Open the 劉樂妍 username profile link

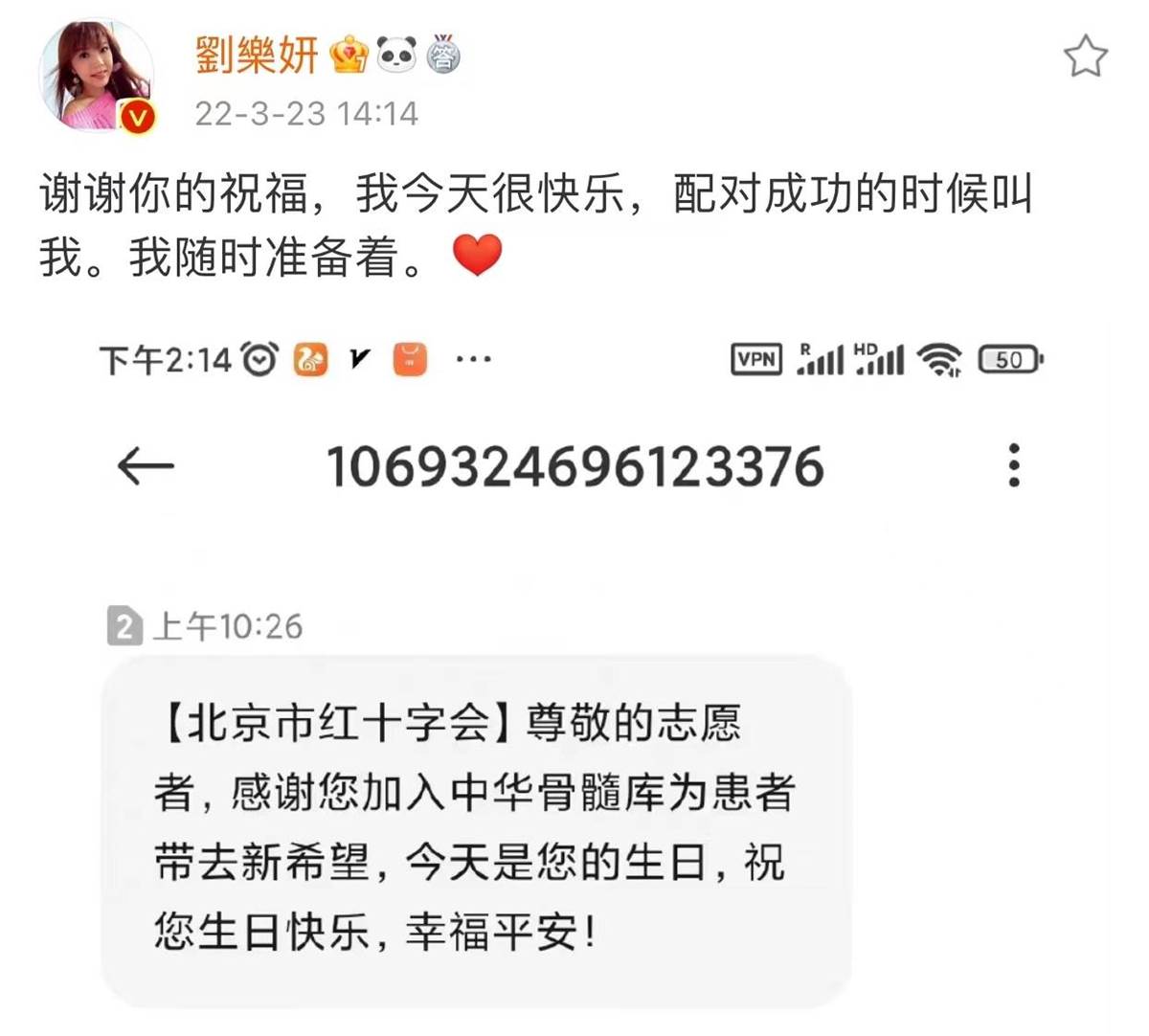(x=257, y=56)
